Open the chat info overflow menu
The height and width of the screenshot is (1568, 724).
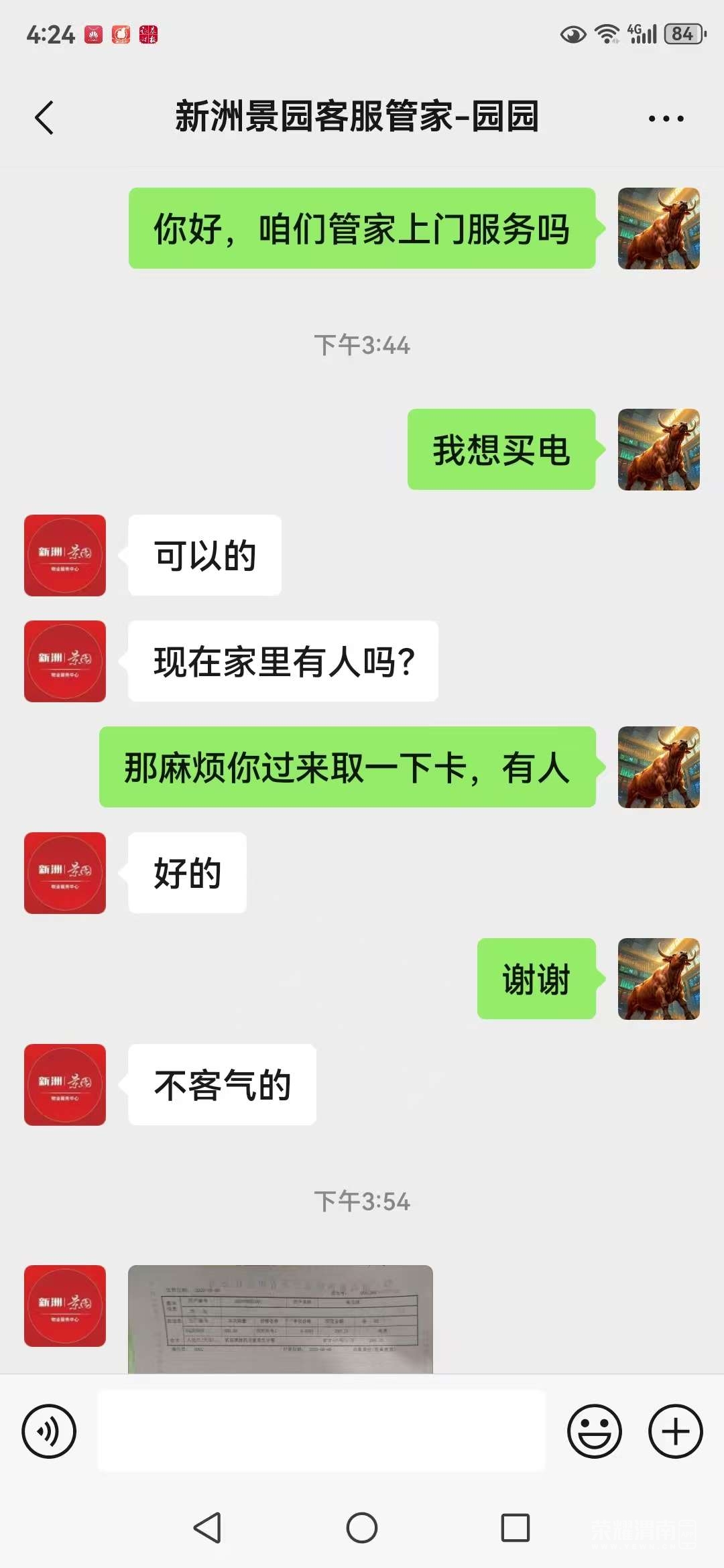coord(666,119)
